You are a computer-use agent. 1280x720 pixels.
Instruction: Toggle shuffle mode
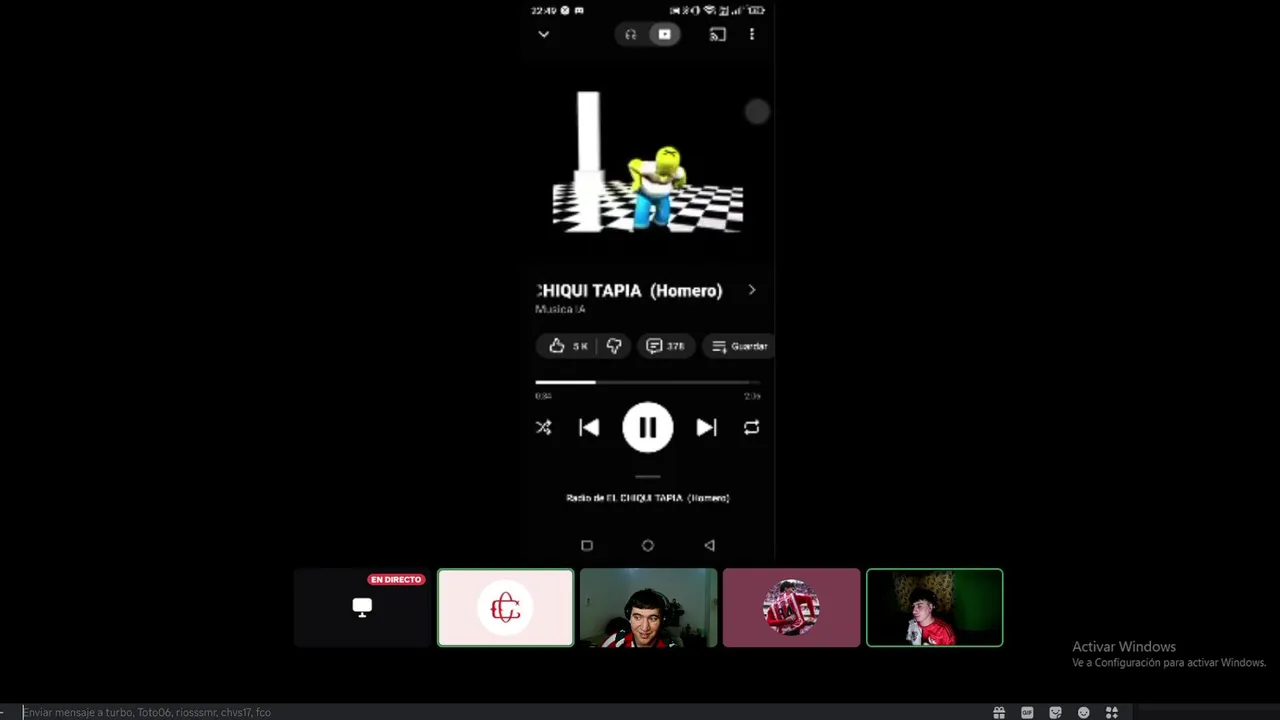click(x=543, y=428)
